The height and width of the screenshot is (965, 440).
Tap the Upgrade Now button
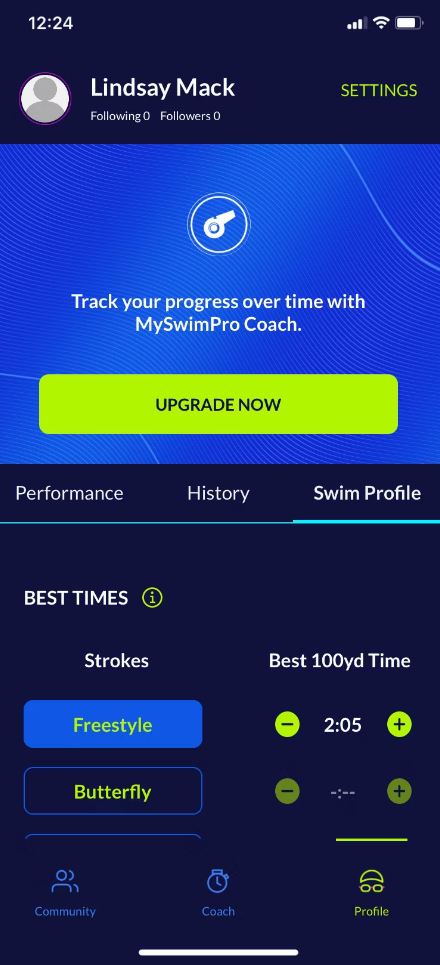(218, 404)
